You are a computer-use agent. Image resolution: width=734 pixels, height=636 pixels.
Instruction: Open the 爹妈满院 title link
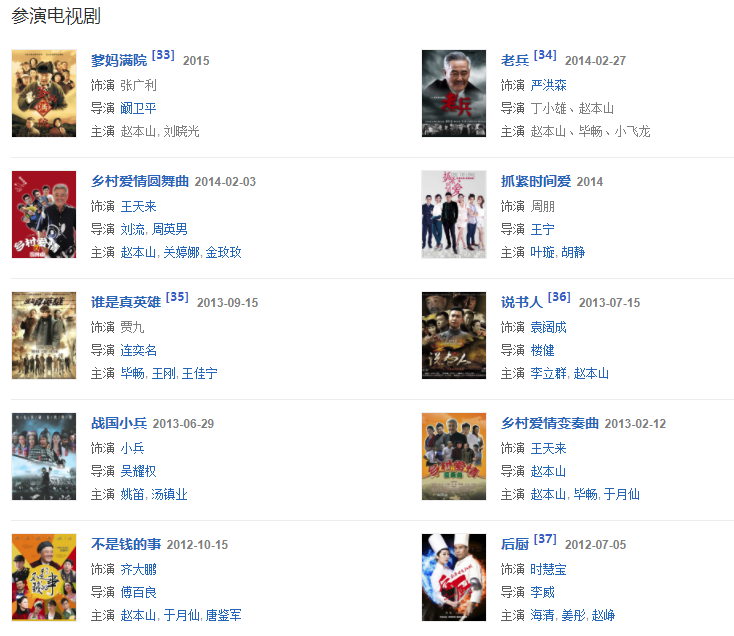click(118, 60)
